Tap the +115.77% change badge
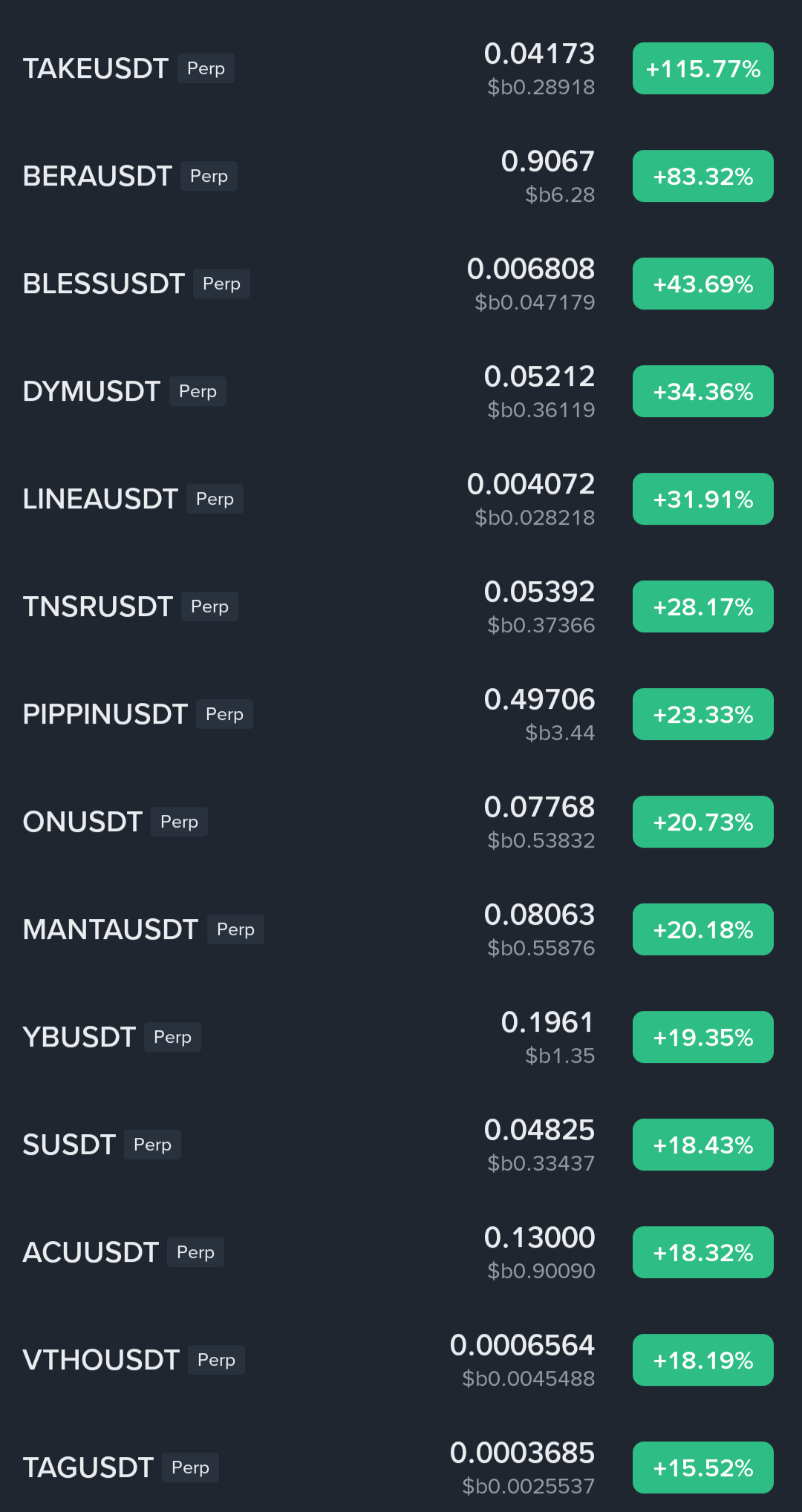Viewport: 802px width, 1512px height. [x=702, y=69]
